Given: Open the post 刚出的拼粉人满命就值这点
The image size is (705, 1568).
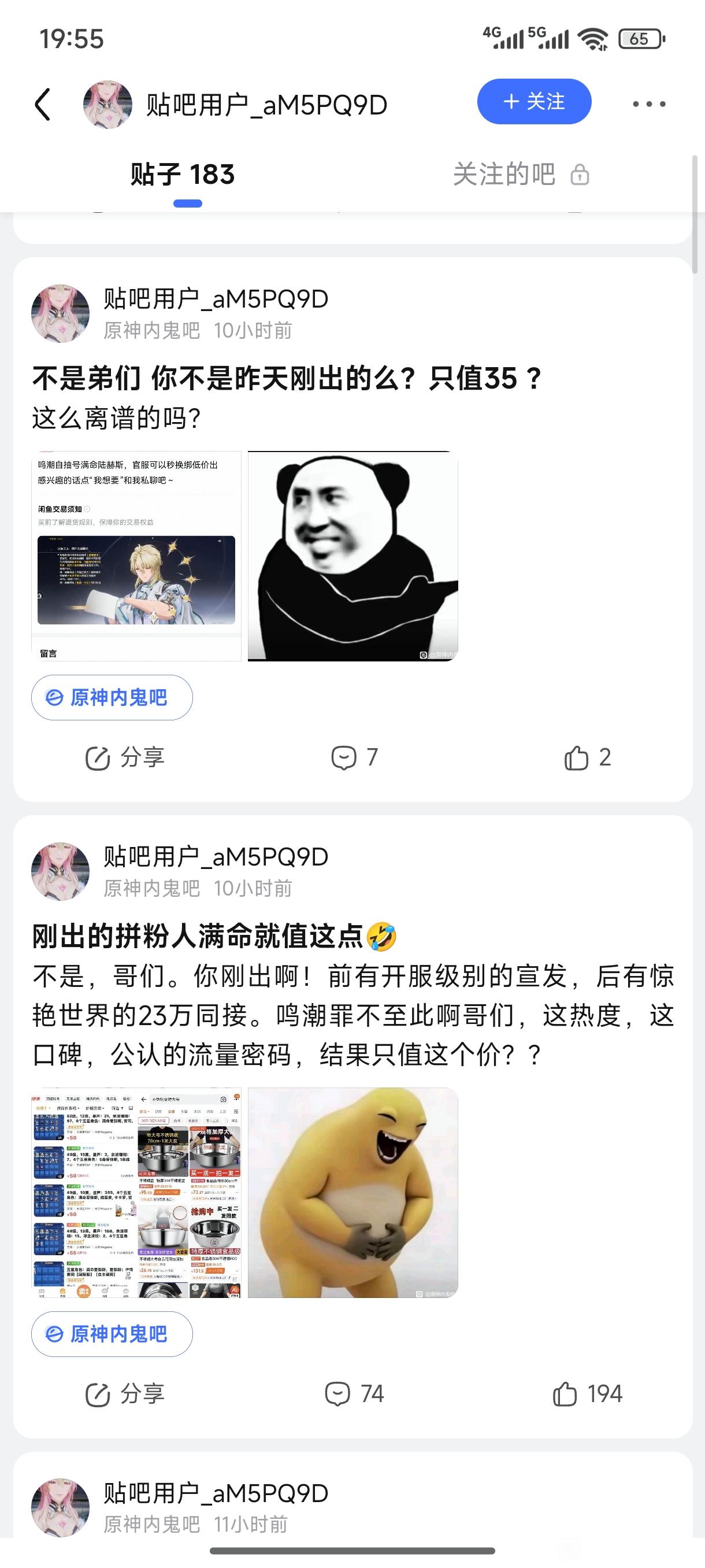Looking at the screenshot, I should pos(213,936).
